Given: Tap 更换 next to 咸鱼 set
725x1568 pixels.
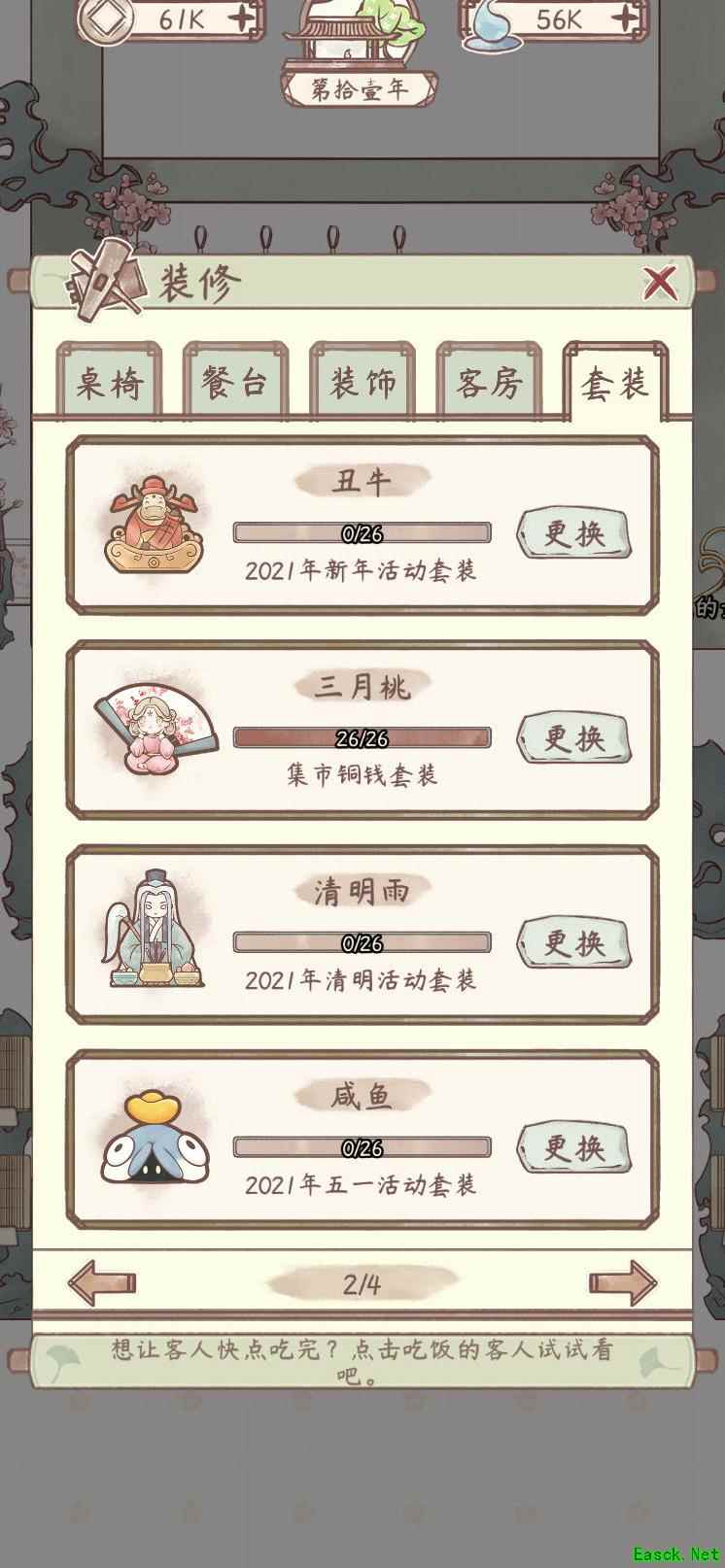Looking at the screenshot, I should [x=573, y=1148].
